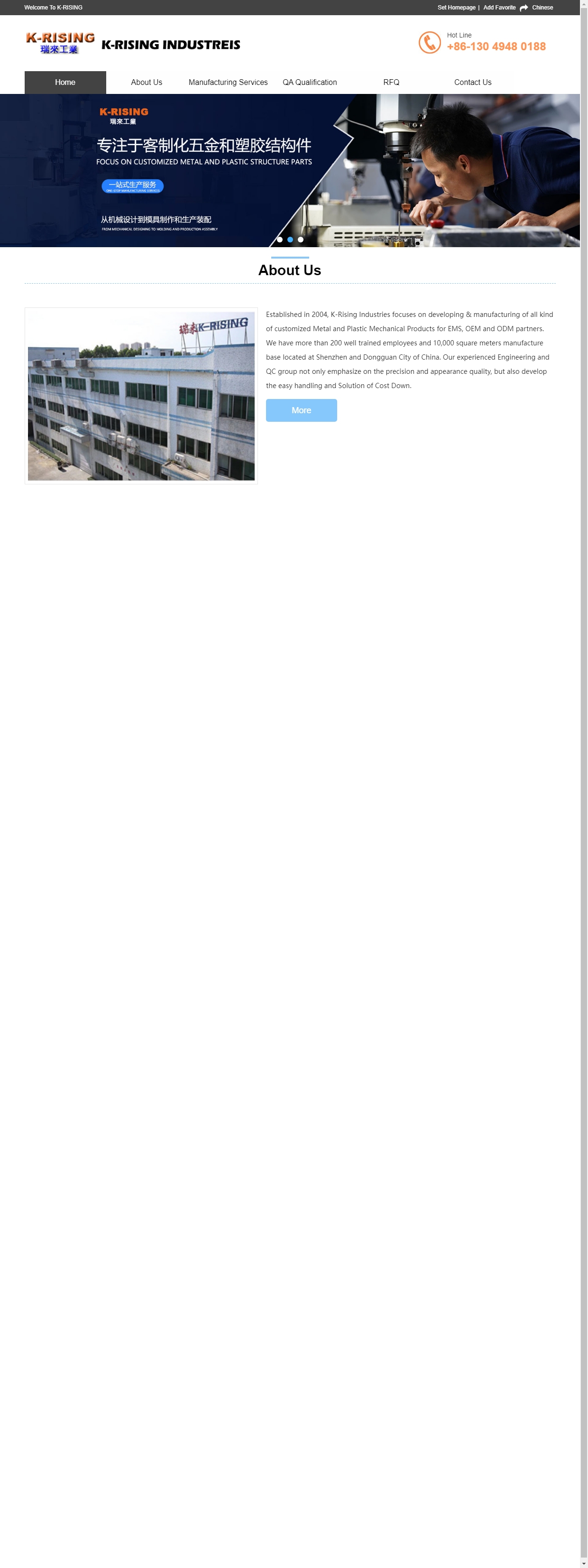The image size is (588, 1568).
Task: Switch the site language to Chinese
Action: (542, 7)
